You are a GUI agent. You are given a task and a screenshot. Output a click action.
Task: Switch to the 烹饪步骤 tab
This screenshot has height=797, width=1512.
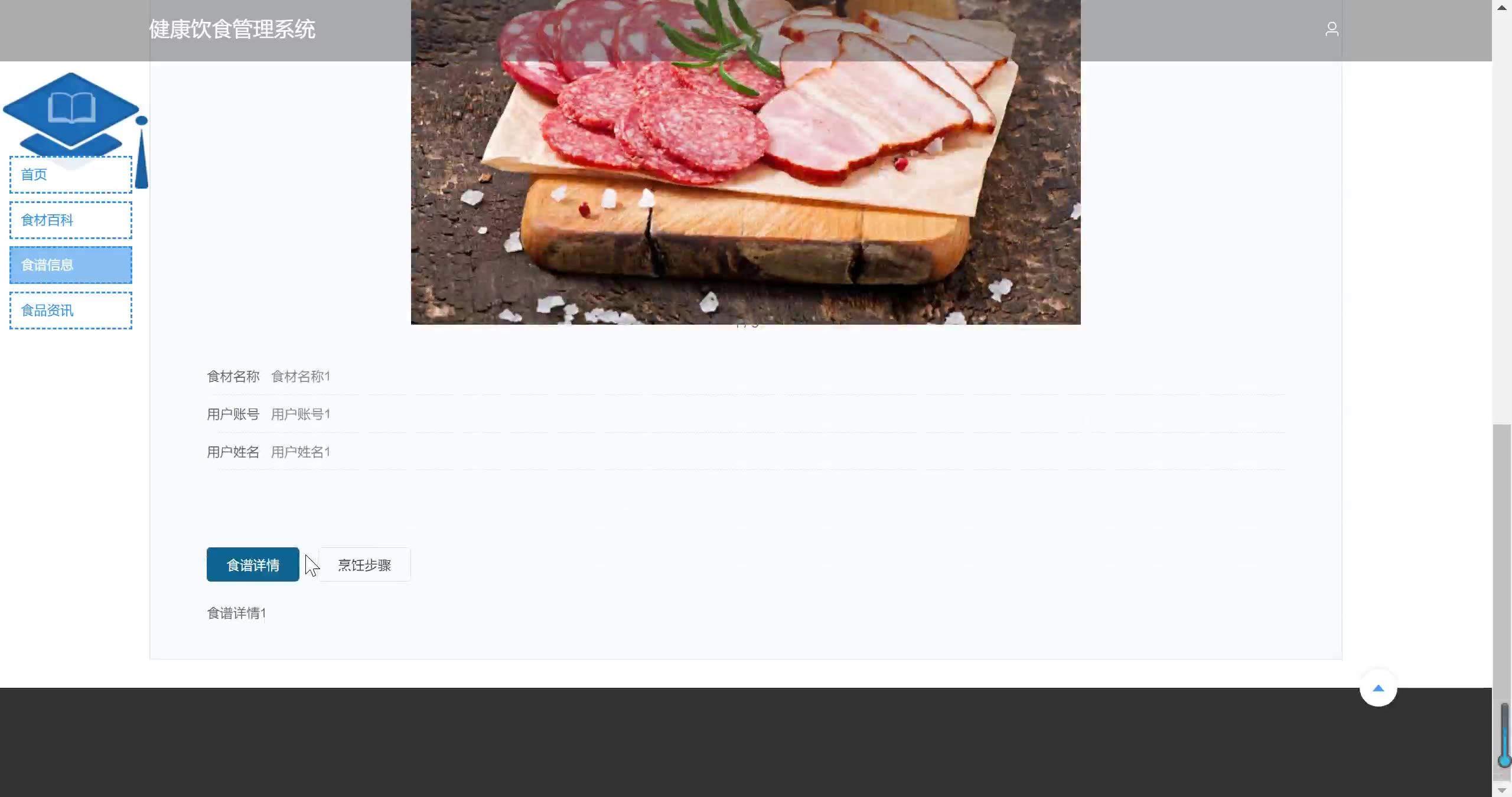[x=364, y=565]
